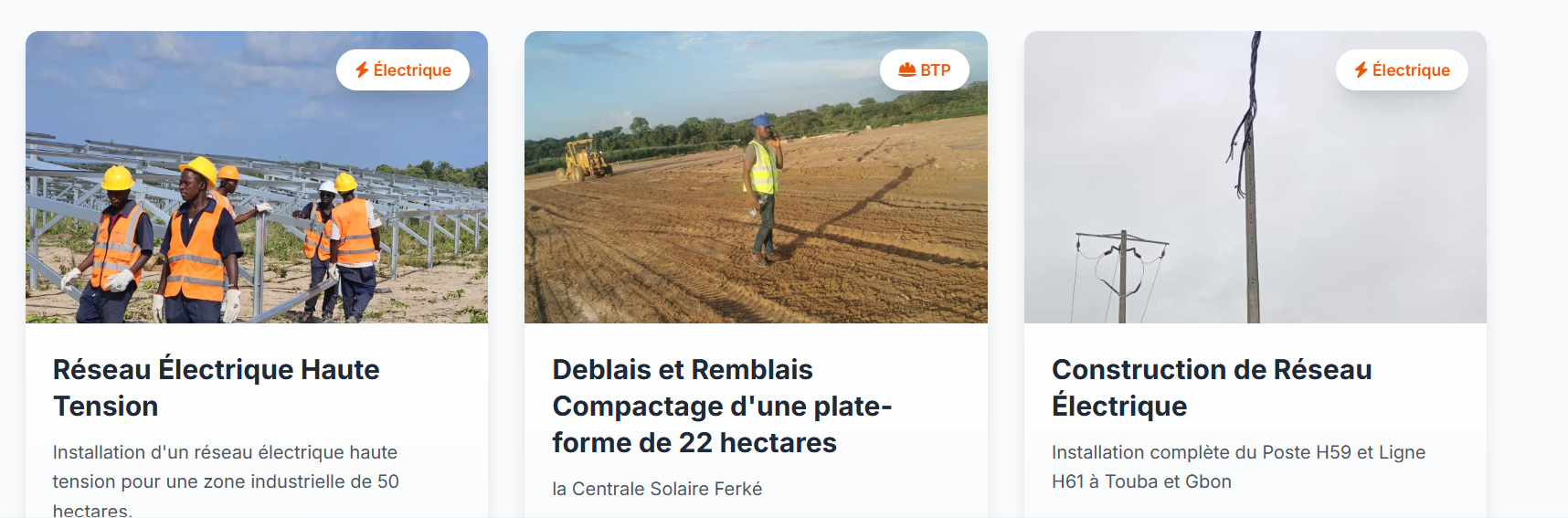Open the Réseau Électrique Haute Tension project card
The image size is (1568, 518).
216,387
